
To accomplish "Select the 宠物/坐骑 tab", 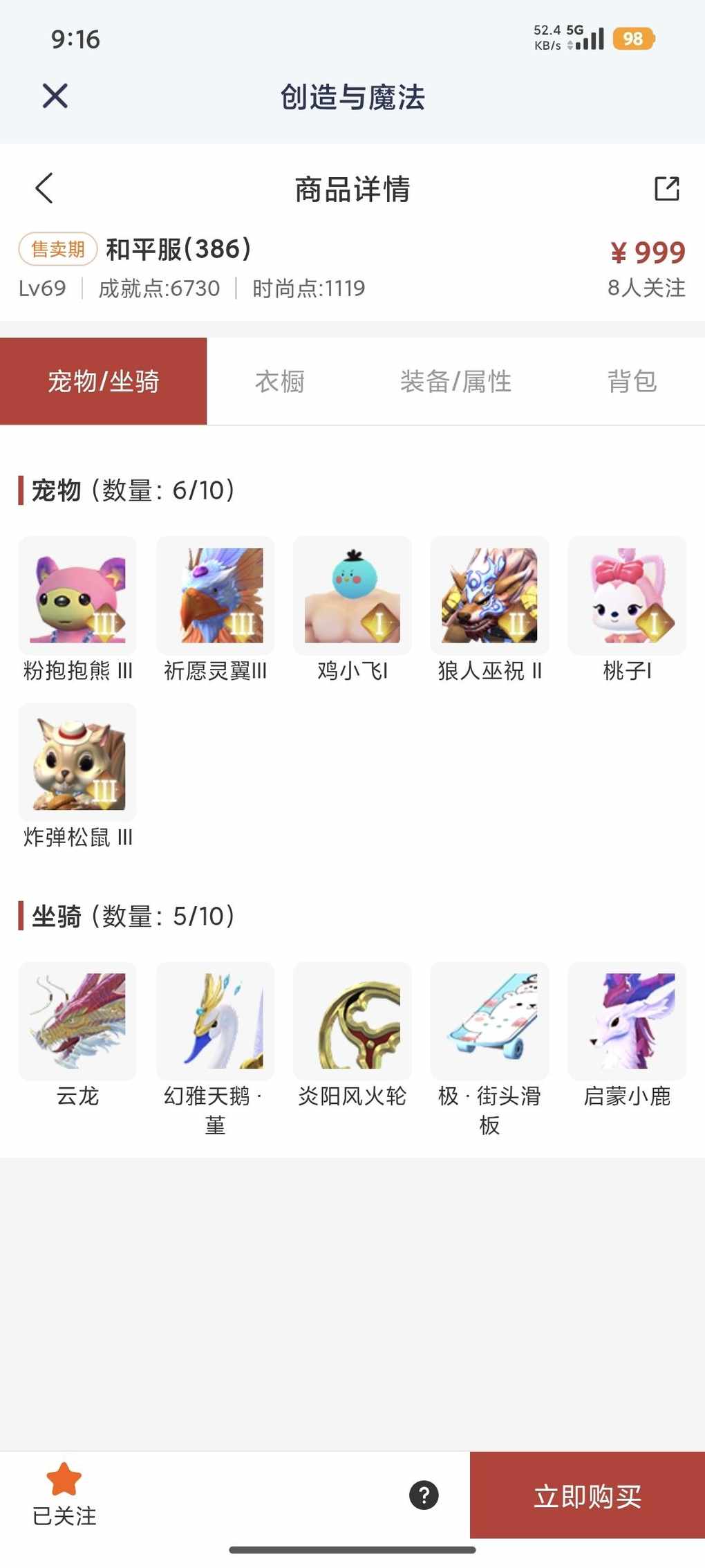I will [104, 381].
